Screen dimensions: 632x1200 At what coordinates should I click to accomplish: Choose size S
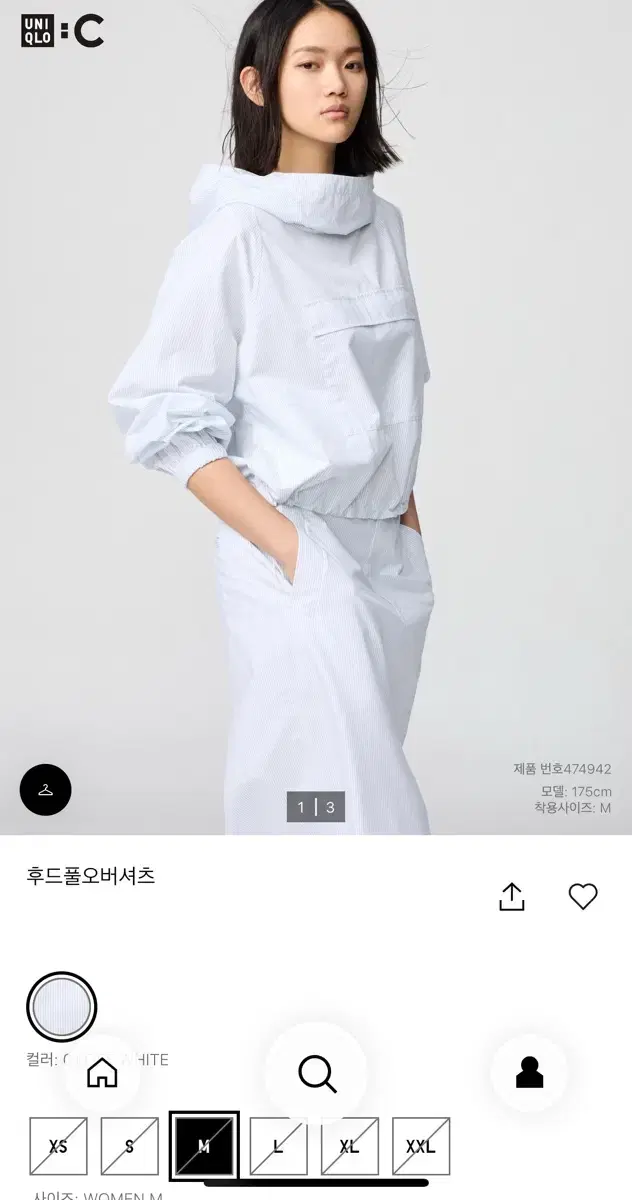coord(130,1146)
